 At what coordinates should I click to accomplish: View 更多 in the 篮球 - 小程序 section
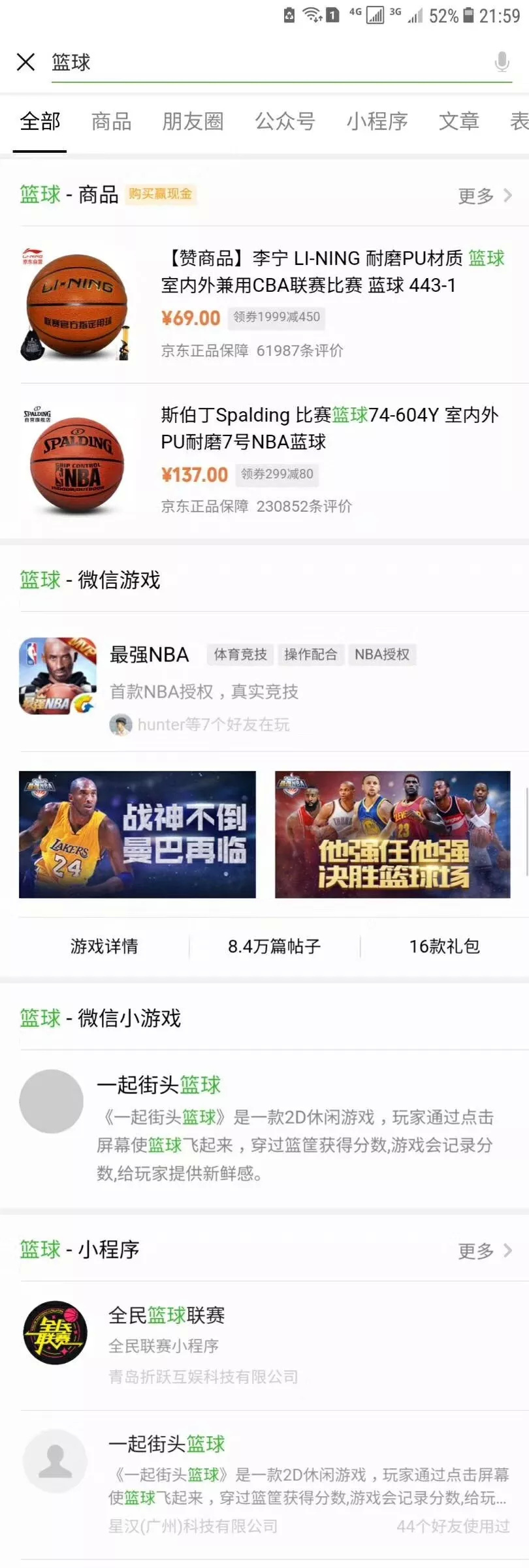pos(484,1251)
